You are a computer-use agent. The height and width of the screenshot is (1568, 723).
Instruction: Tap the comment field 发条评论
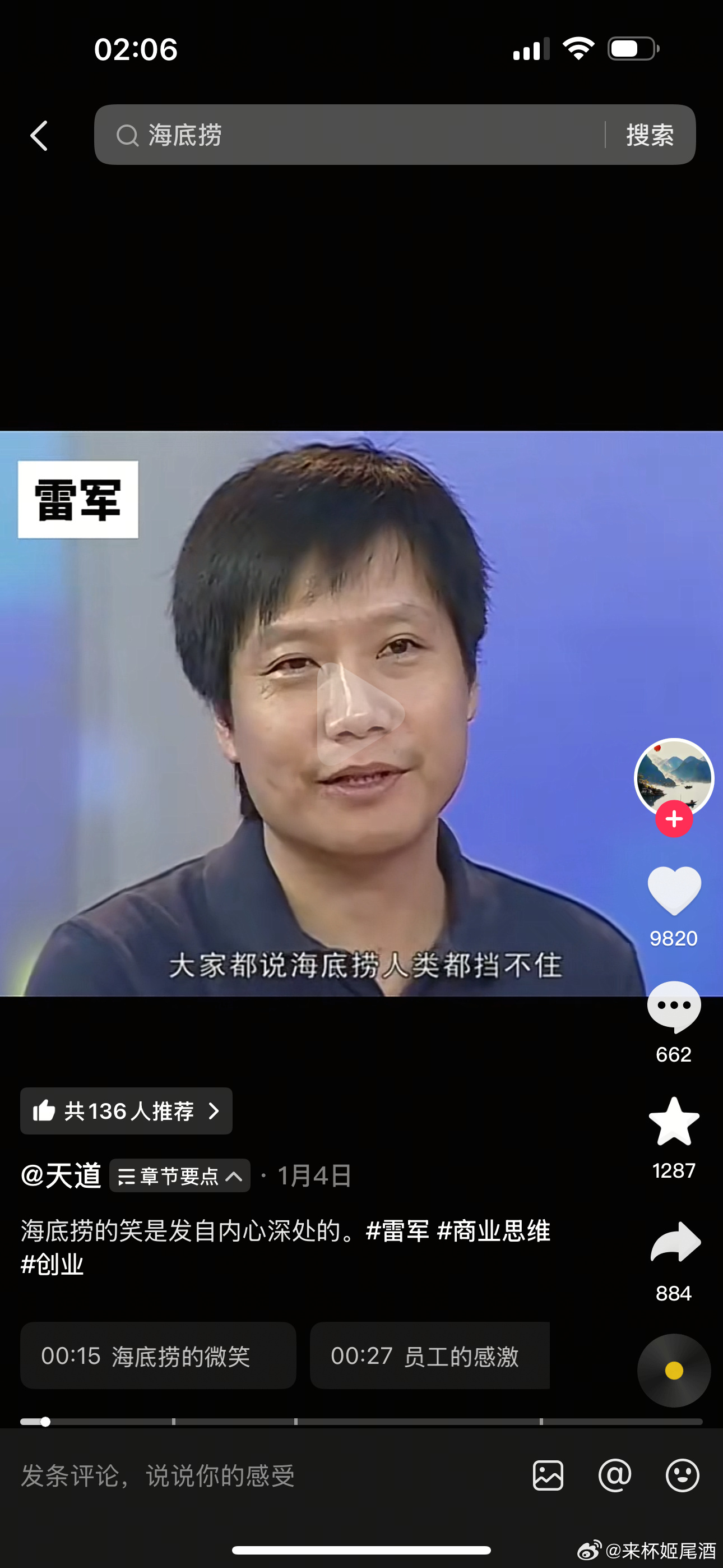[243, 1475]
